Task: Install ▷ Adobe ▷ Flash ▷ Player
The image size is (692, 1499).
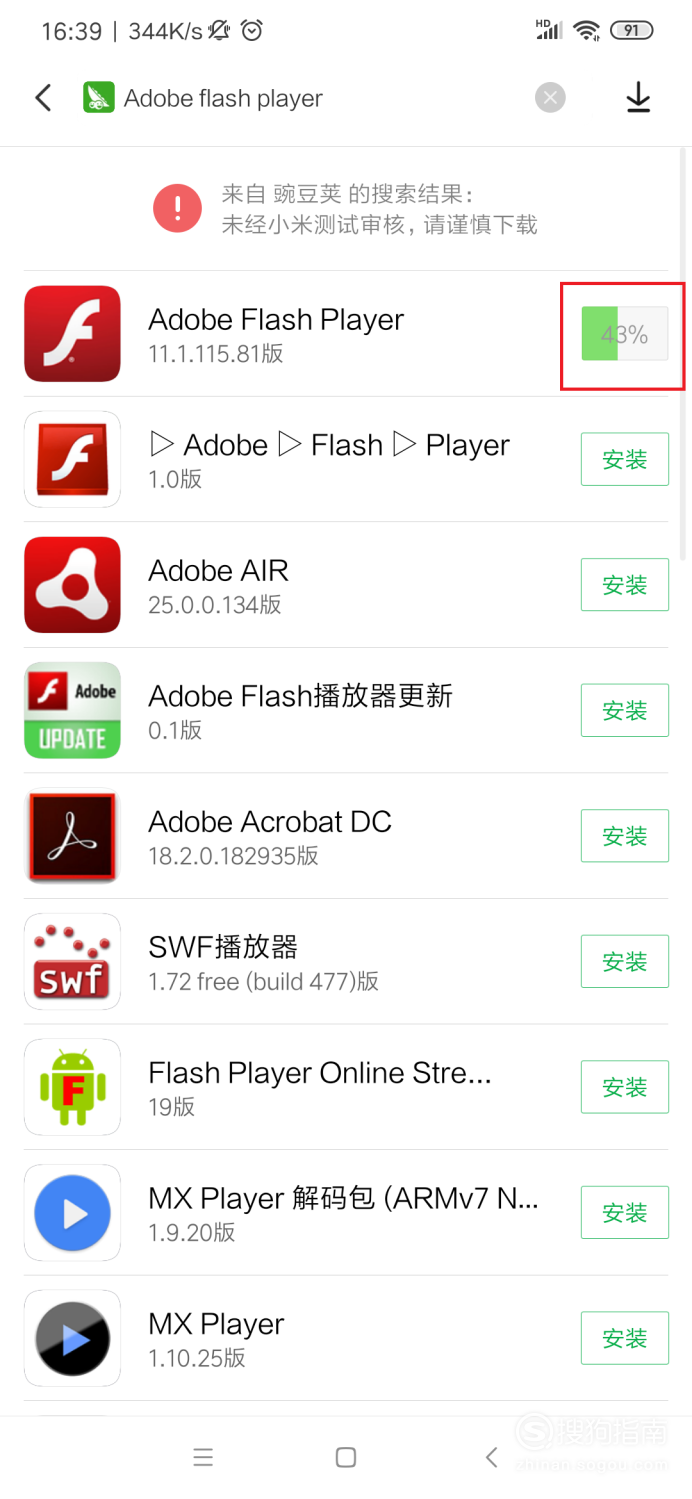Action: [625, 460]
